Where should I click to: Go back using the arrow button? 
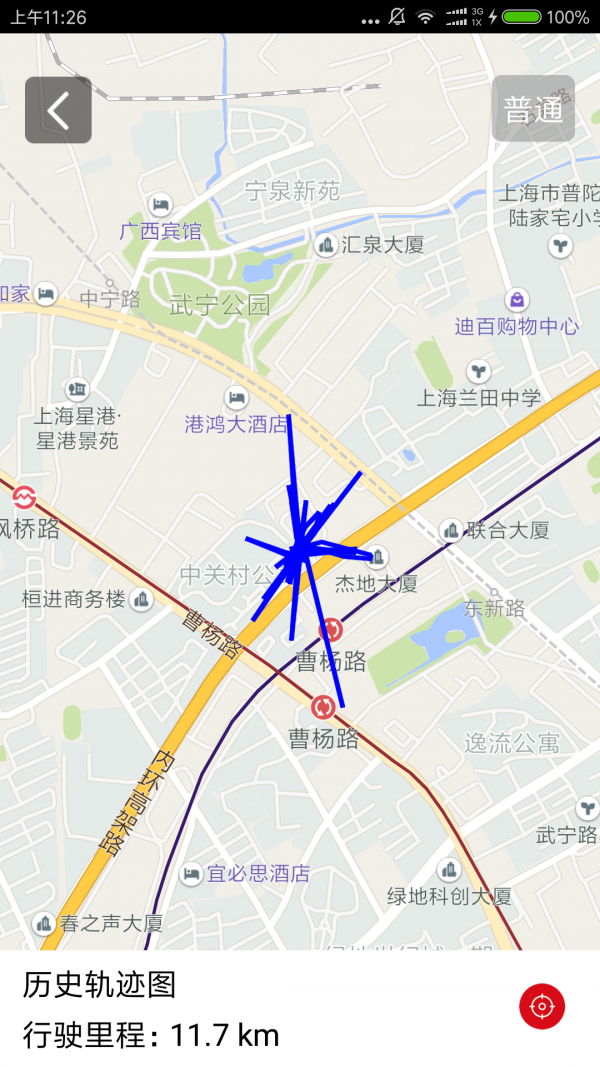pos(58,110)
